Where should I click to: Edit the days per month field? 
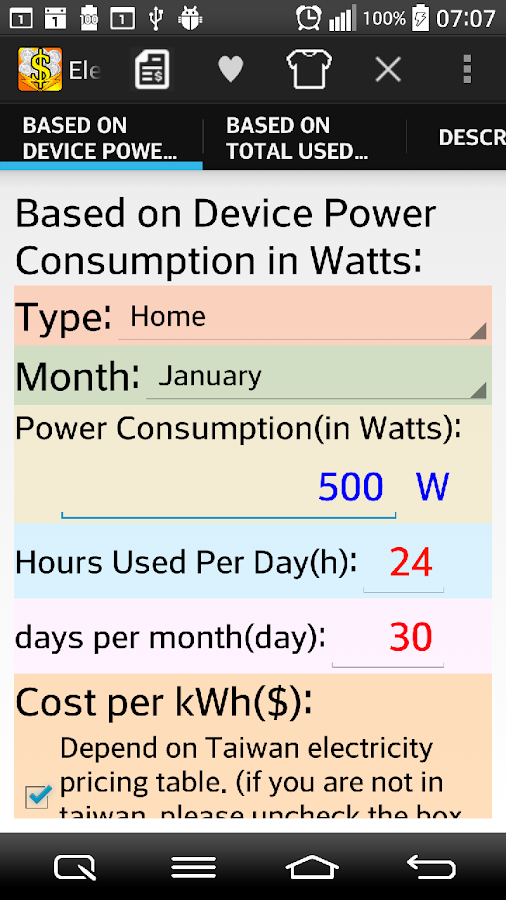pyautogui.click(x=388, y=638)
